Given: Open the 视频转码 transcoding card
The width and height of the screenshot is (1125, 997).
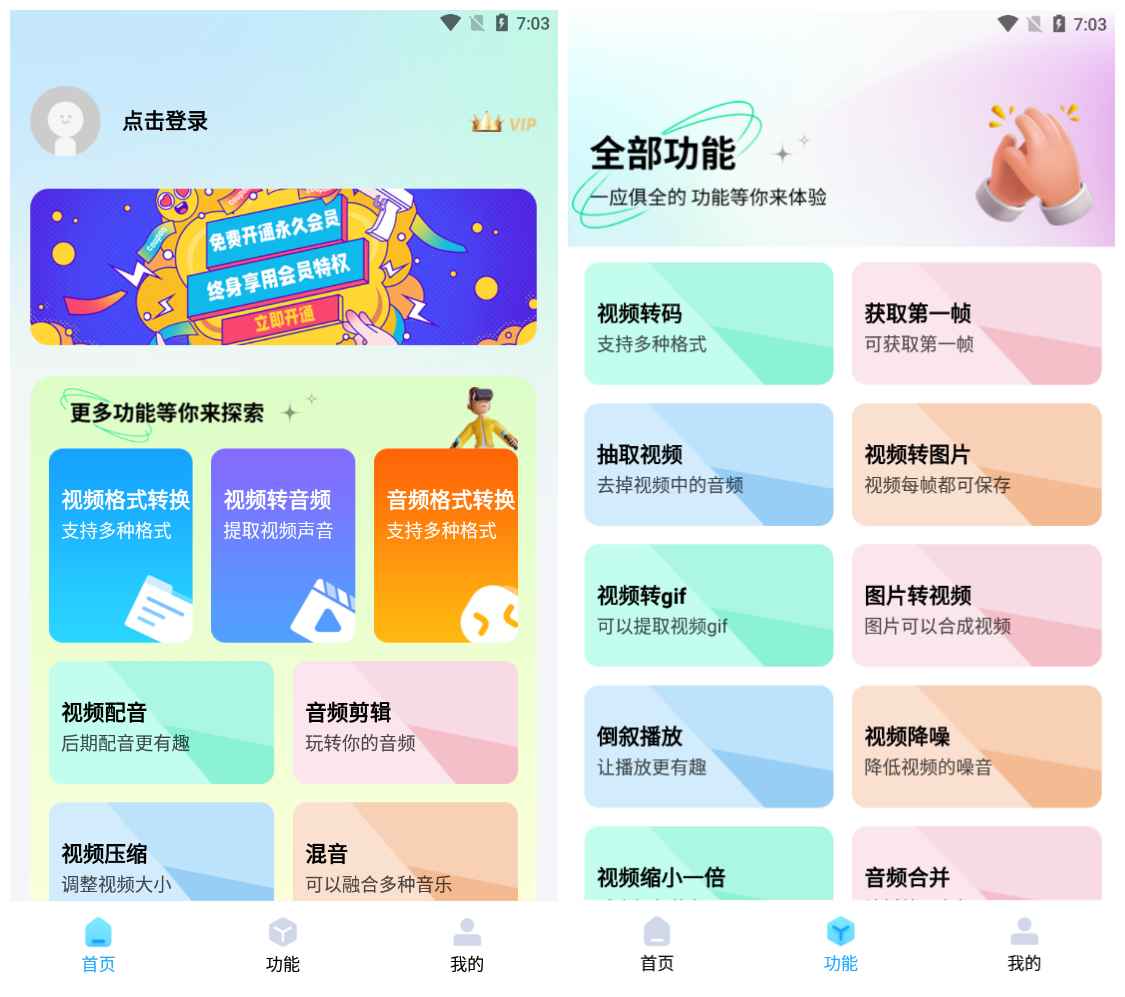Looking at the screenshot, I should click(x=708, y=324).
